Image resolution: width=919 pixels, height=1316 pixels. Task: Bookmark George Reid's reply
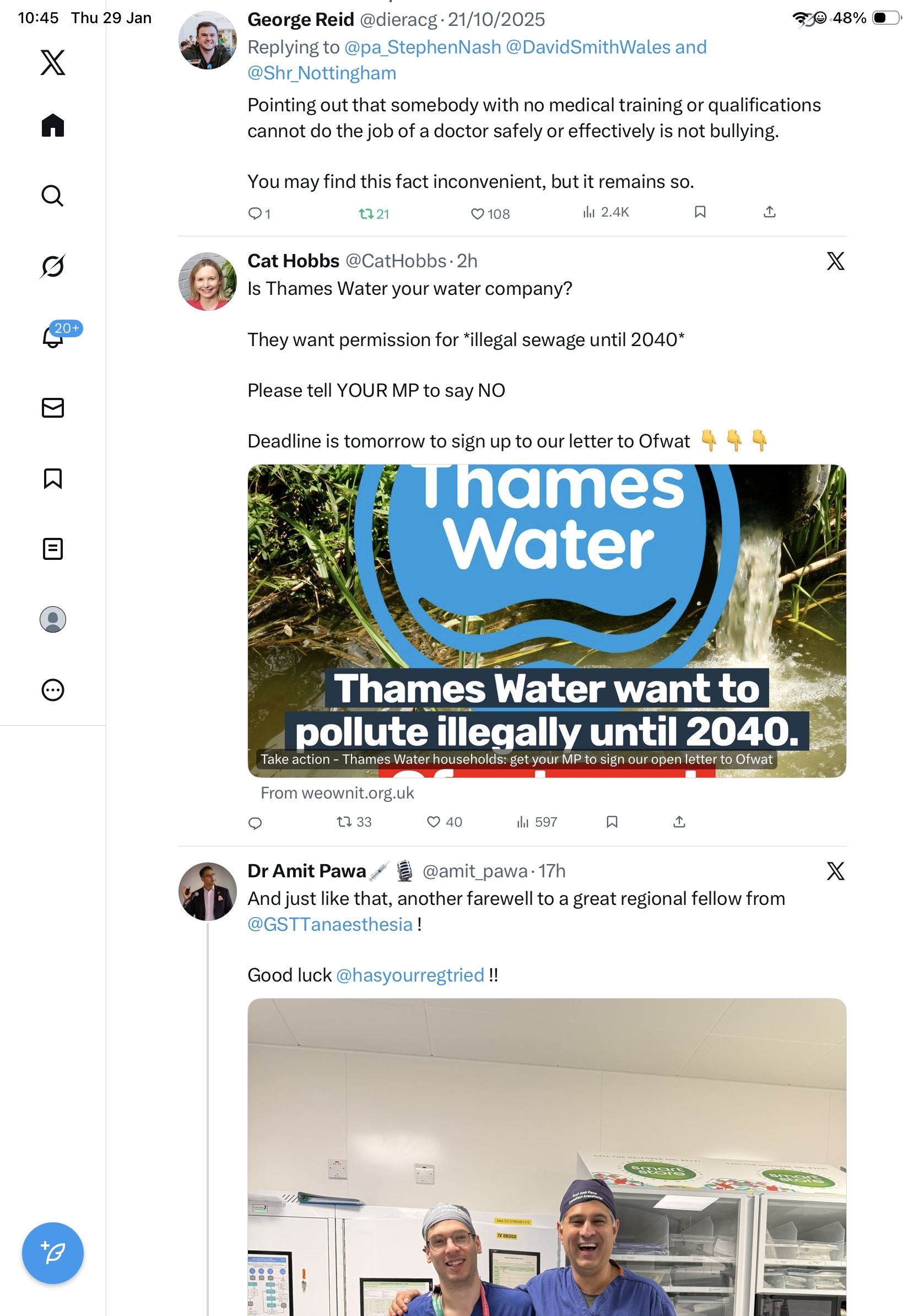[x=700, y=212]
